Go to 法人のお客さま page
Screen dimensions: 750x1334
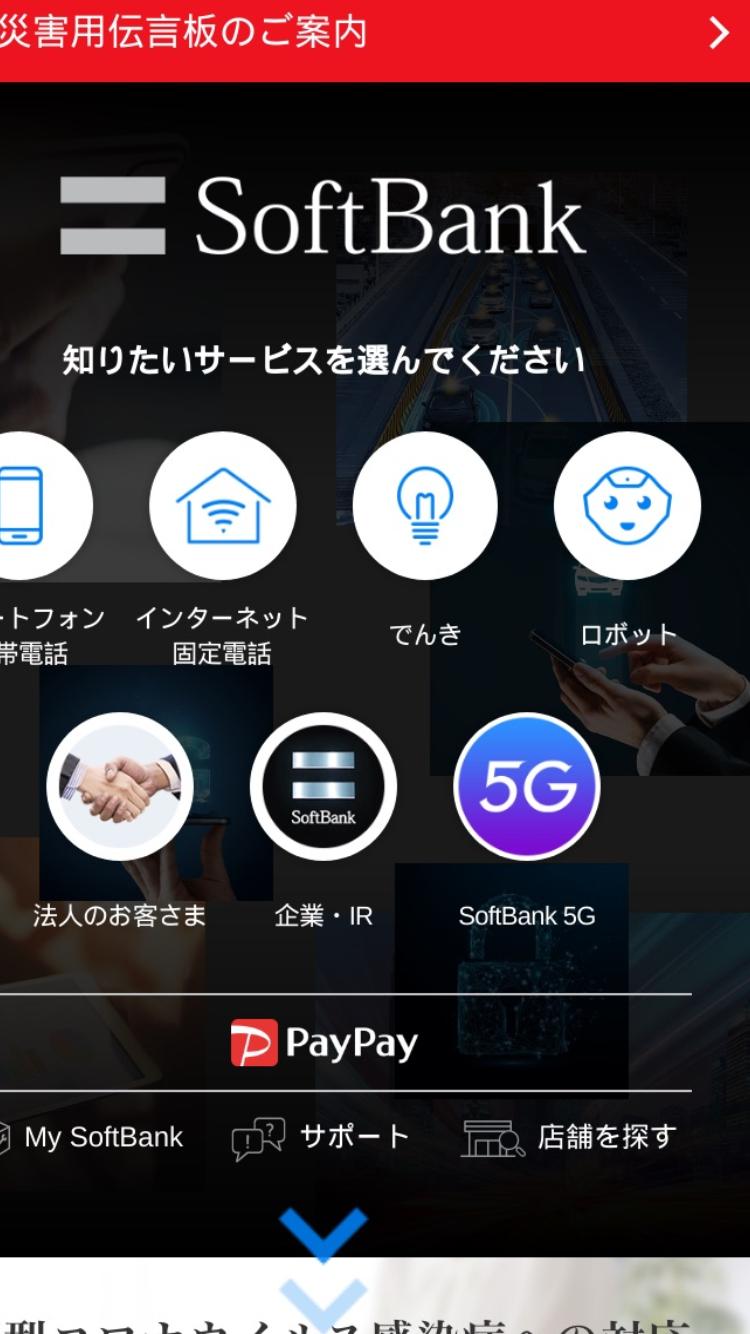(120, 787)
